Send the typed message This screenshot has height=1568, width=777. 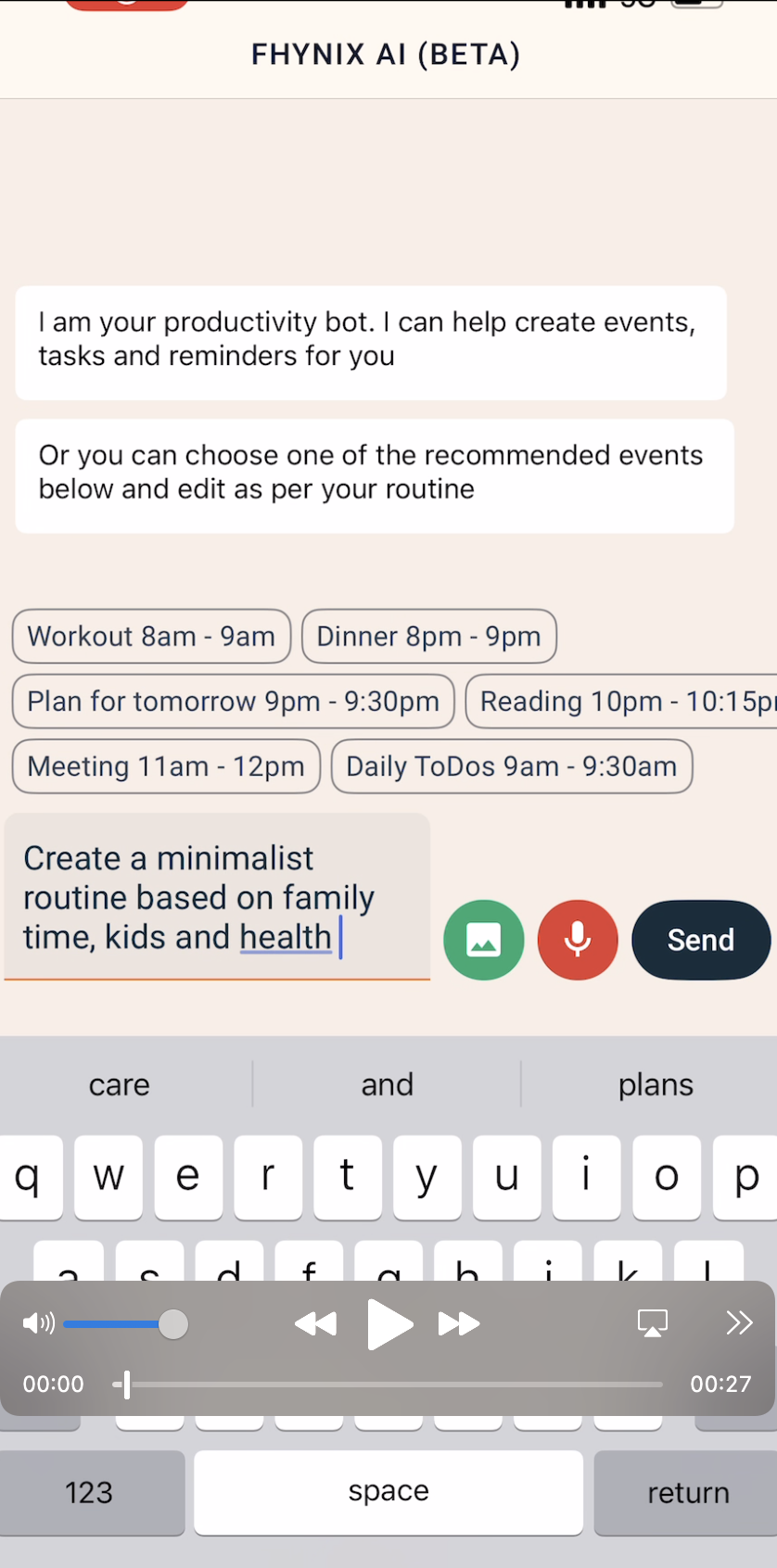tap(701, 940)
